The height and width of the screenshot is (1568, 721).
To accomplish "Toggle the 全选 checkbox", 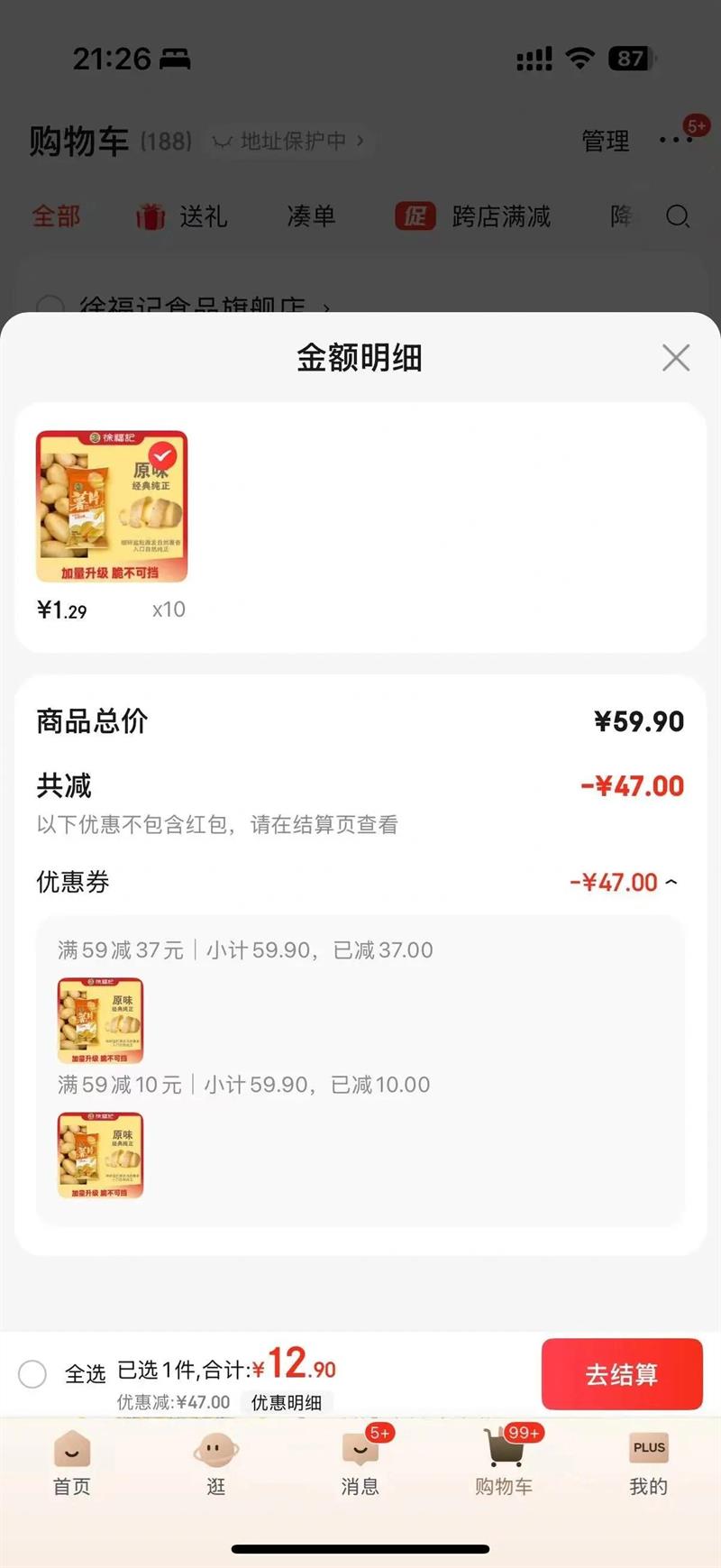I will click(x=33, y=1374).
